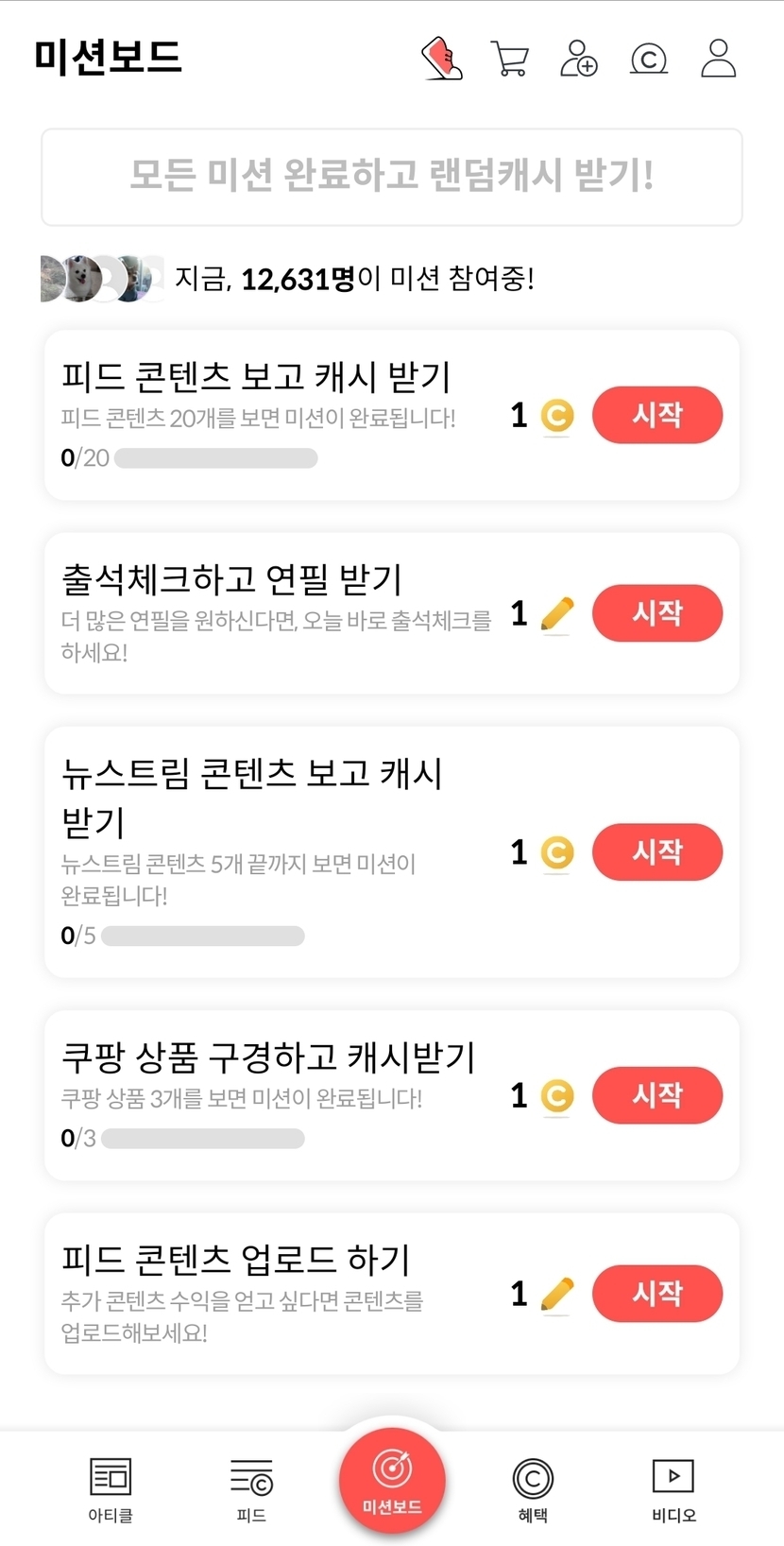Go to the 혜택 tab
The width and height of the screenshot is (784, 1546).
point(533,1489)
